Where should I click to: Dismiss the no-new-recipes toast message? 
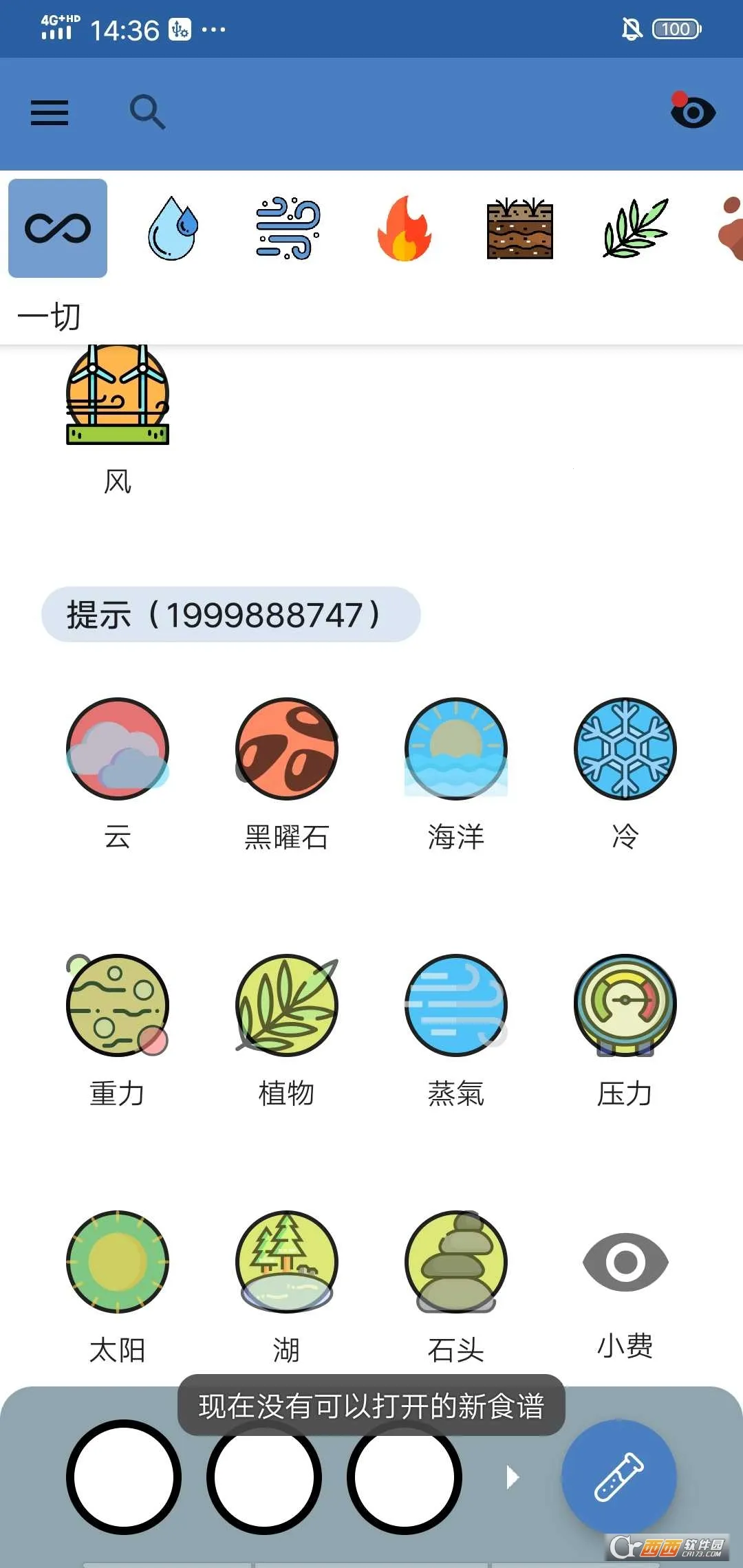point(371,1405)
